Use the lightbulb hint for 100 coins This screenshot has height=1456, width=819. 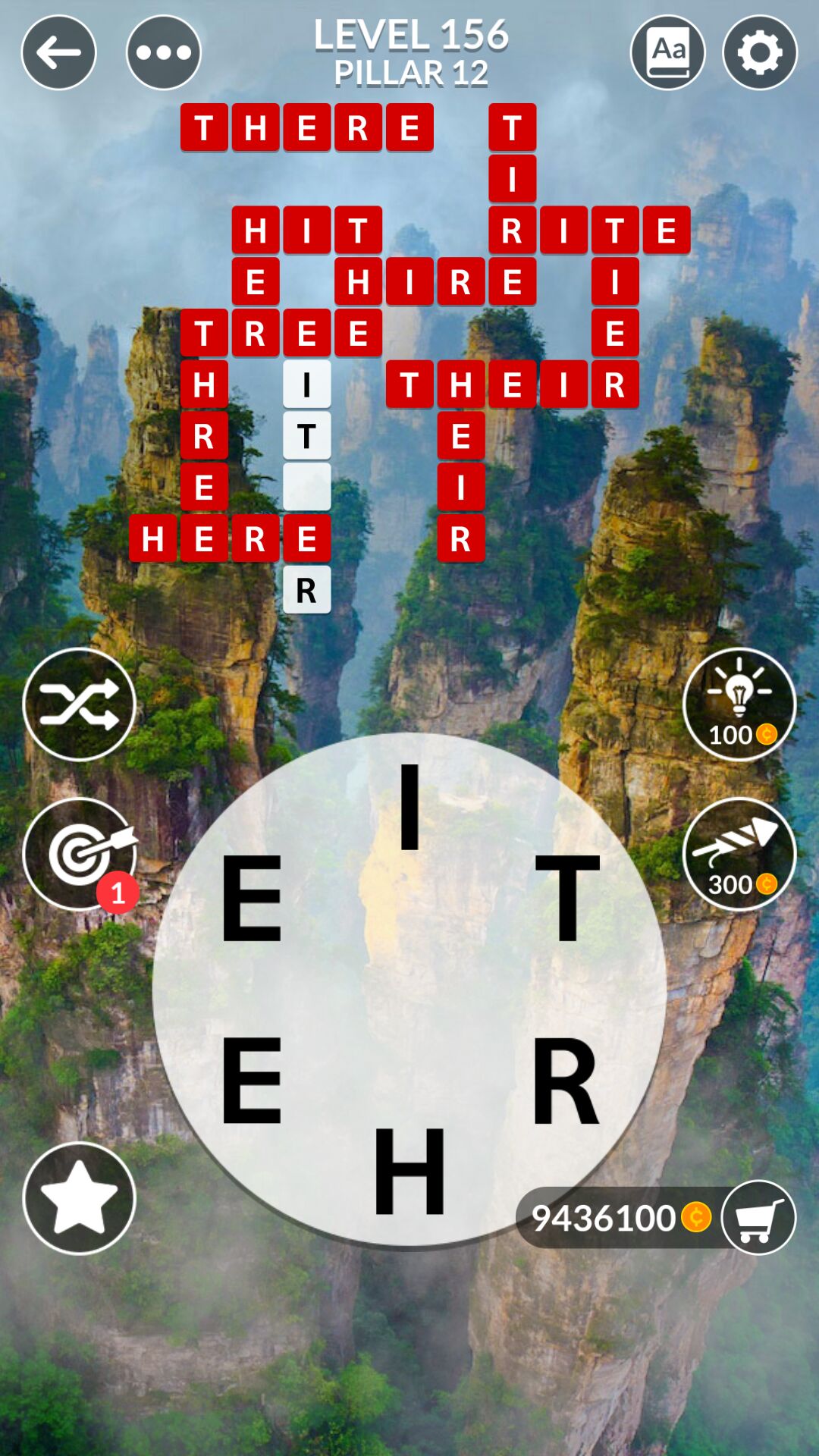[739, 704]
